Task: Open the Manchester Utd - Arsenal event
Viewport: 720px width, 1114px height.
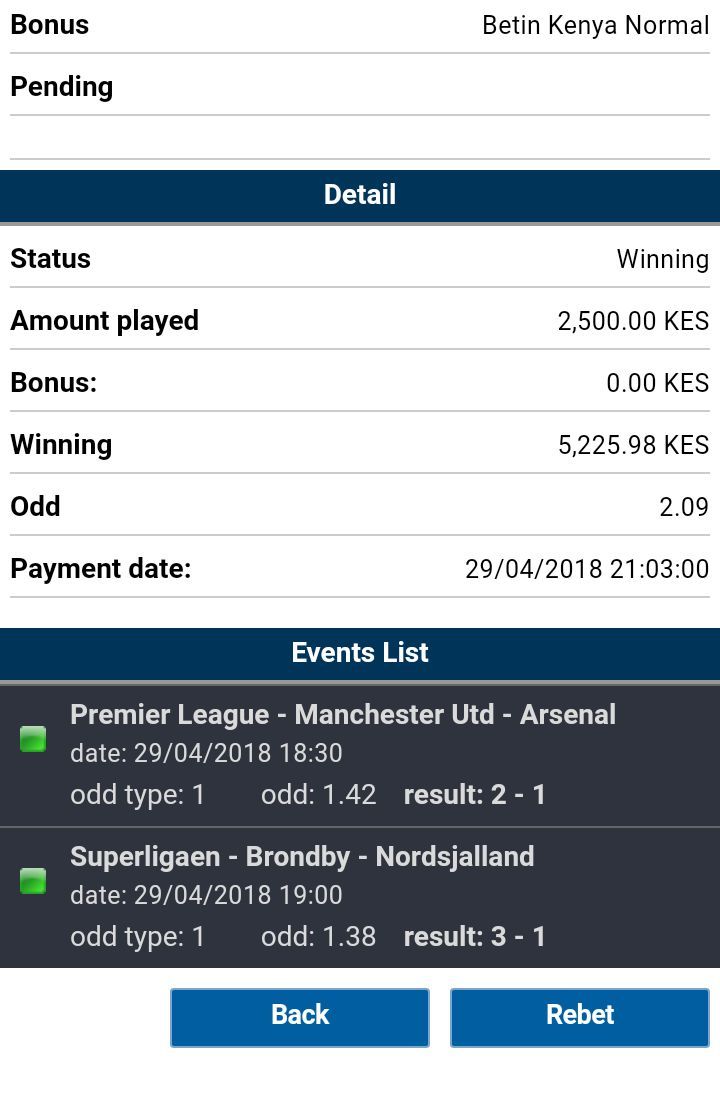Action: [x=360, y=755]
